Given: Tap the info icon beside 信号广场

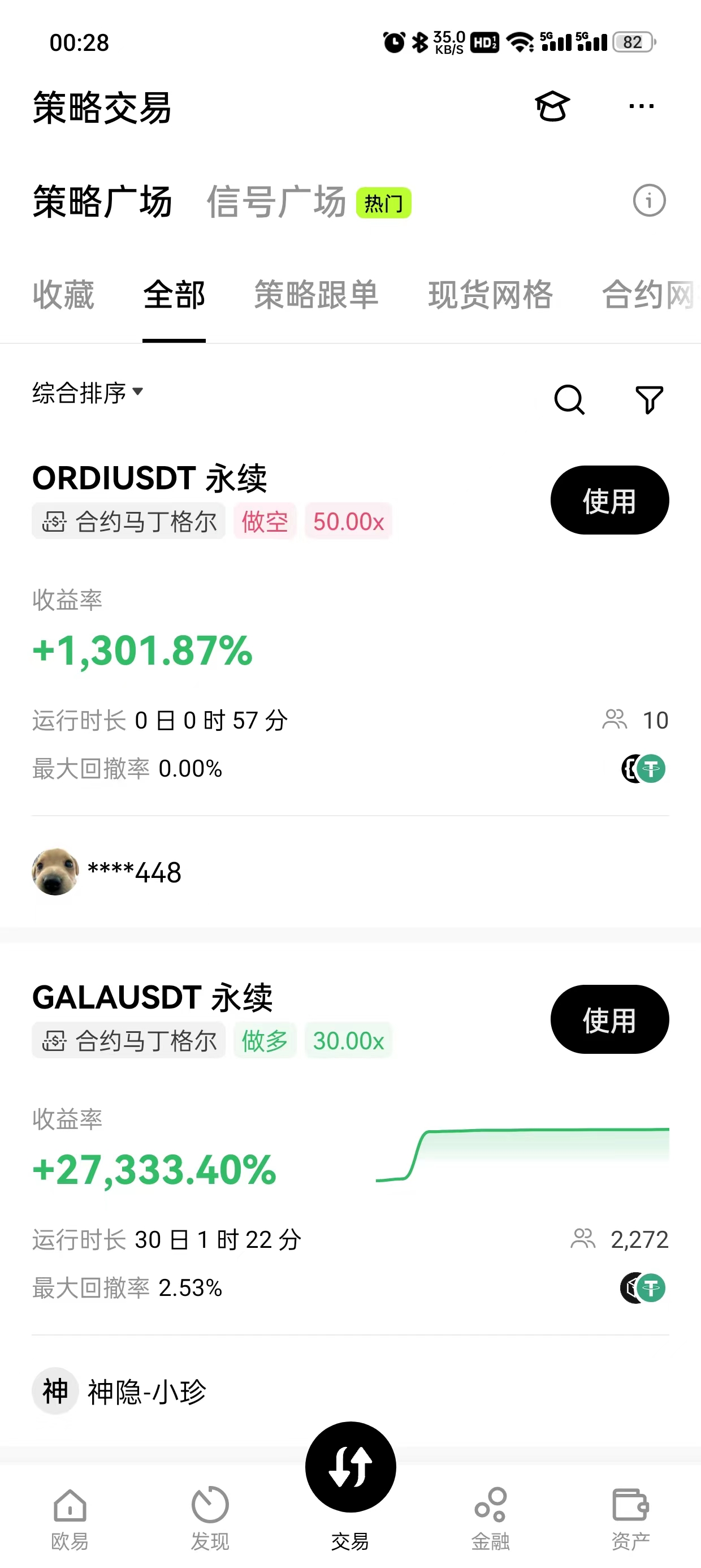Looking at the screenshot, I should click(648, 201).
